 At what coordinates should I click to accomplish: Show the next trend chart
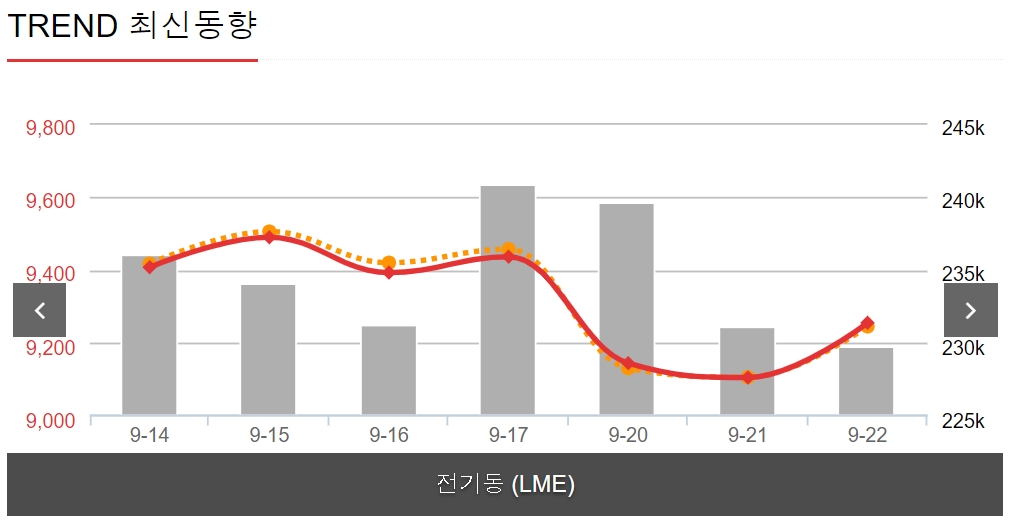(970, 310)
